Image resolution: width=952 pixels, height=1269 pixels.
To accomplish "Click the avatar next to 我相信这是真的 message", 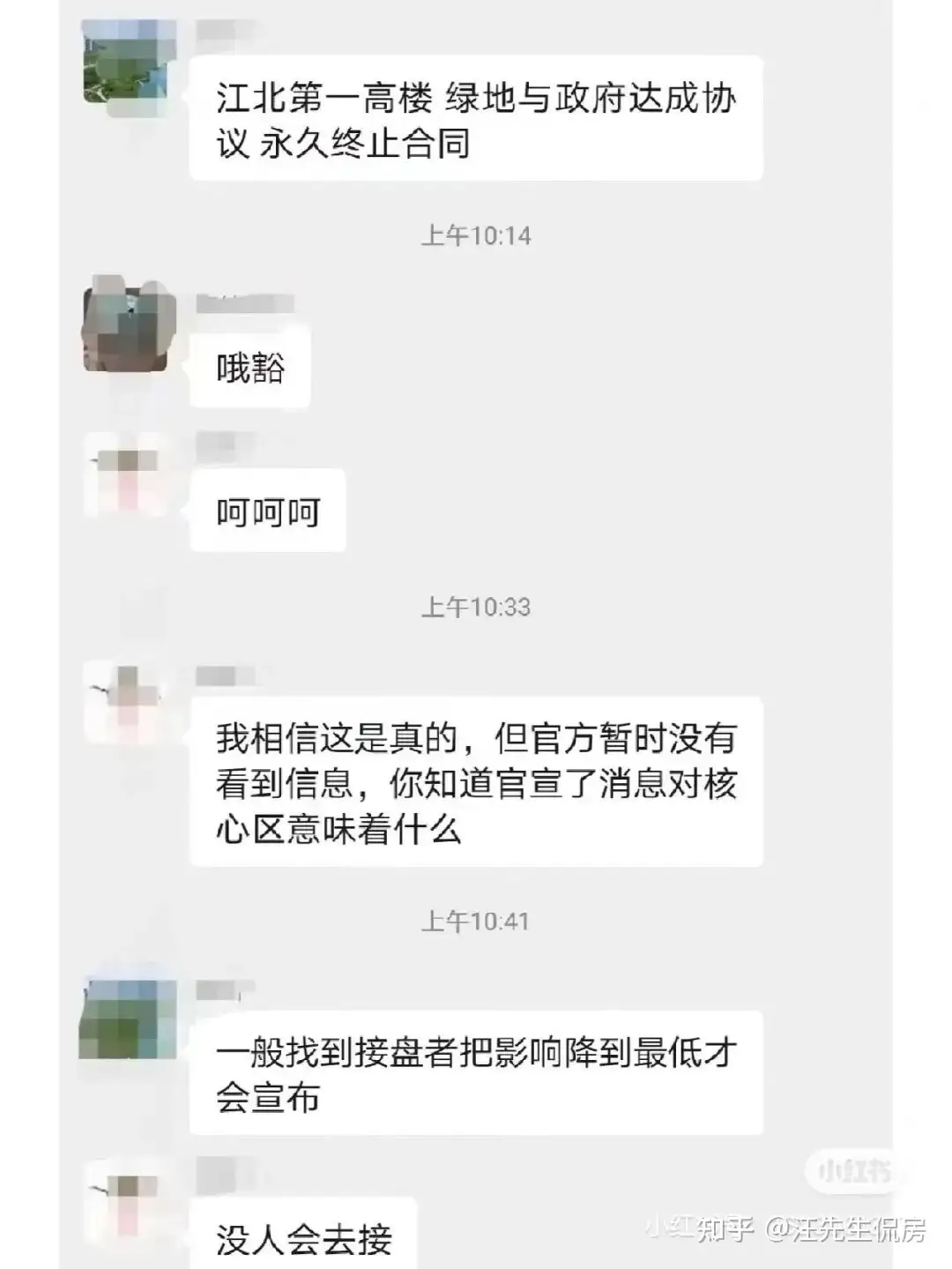I will (125, 701).
